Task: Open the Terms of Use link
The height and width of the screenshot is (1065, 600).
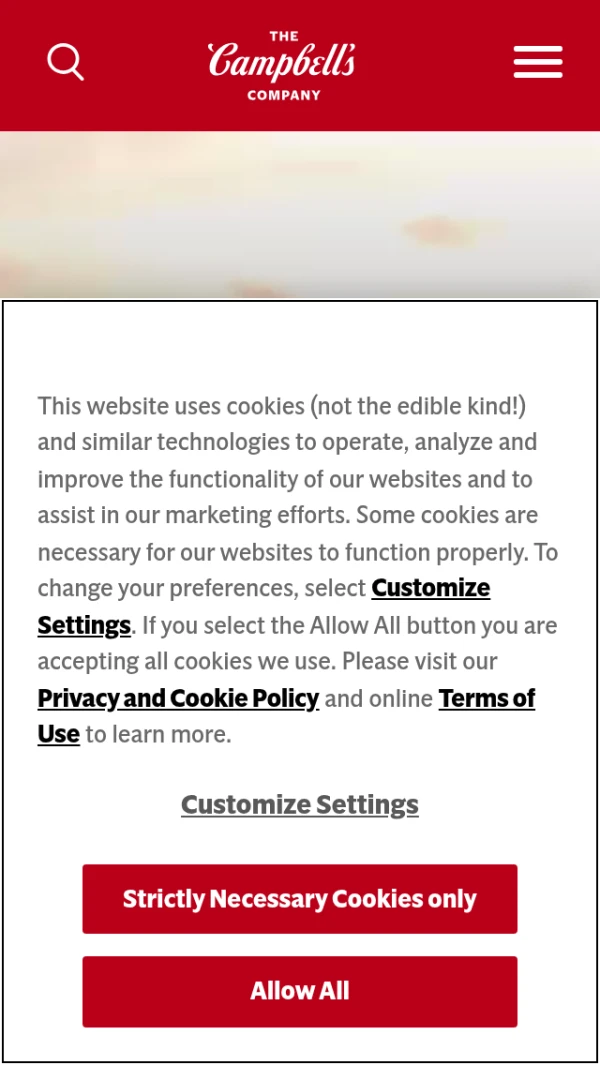Action: click(486, 698)
